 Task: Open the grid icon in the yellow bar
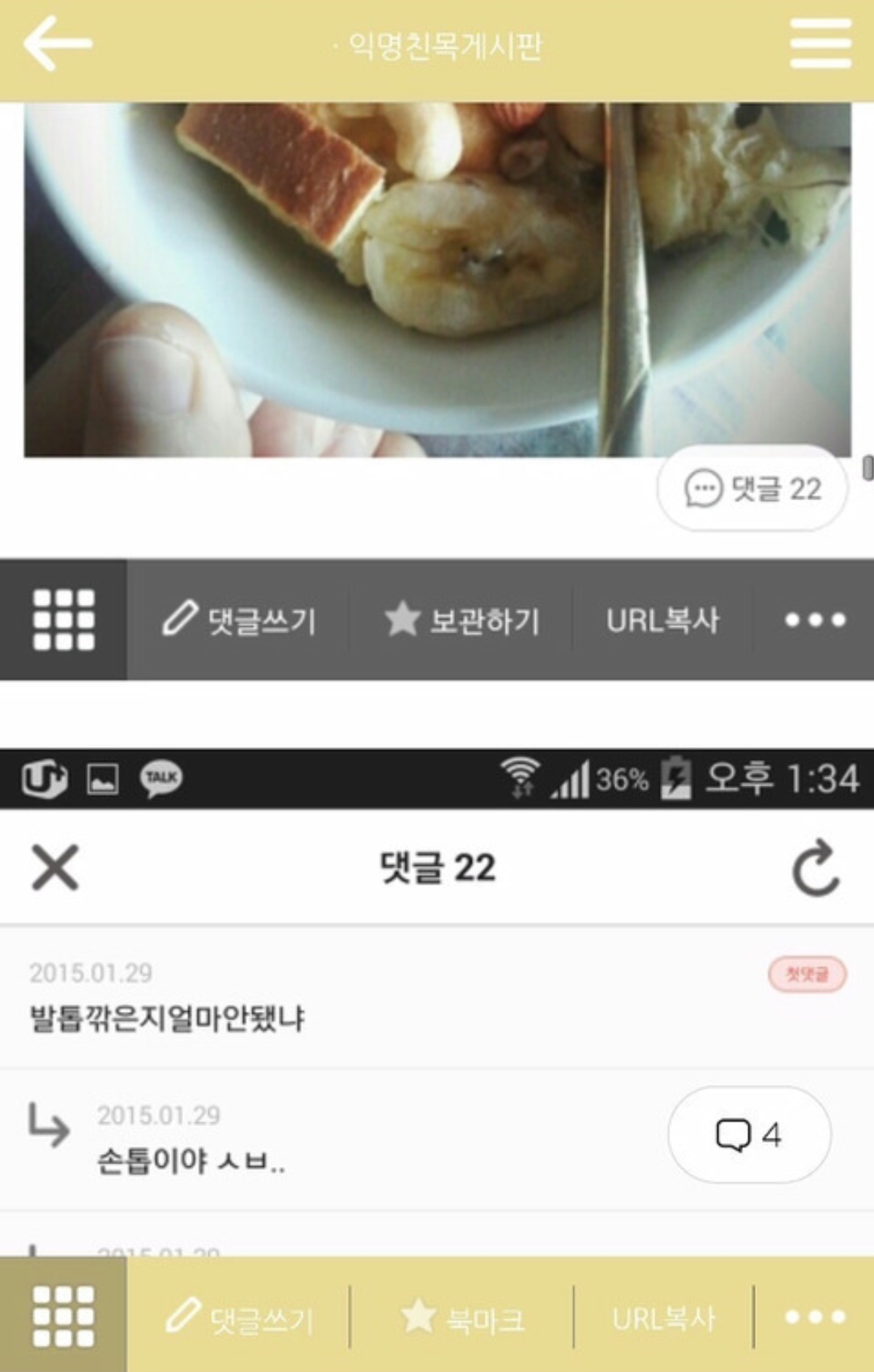[x=63, y=1315]
